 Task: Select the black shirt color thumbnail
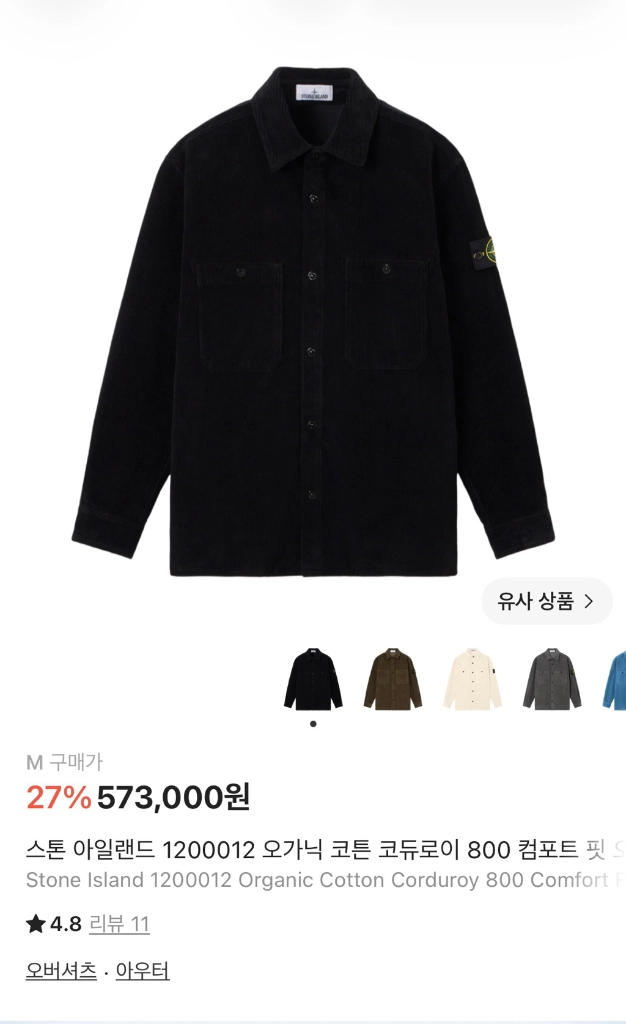[x=313, y=679]
